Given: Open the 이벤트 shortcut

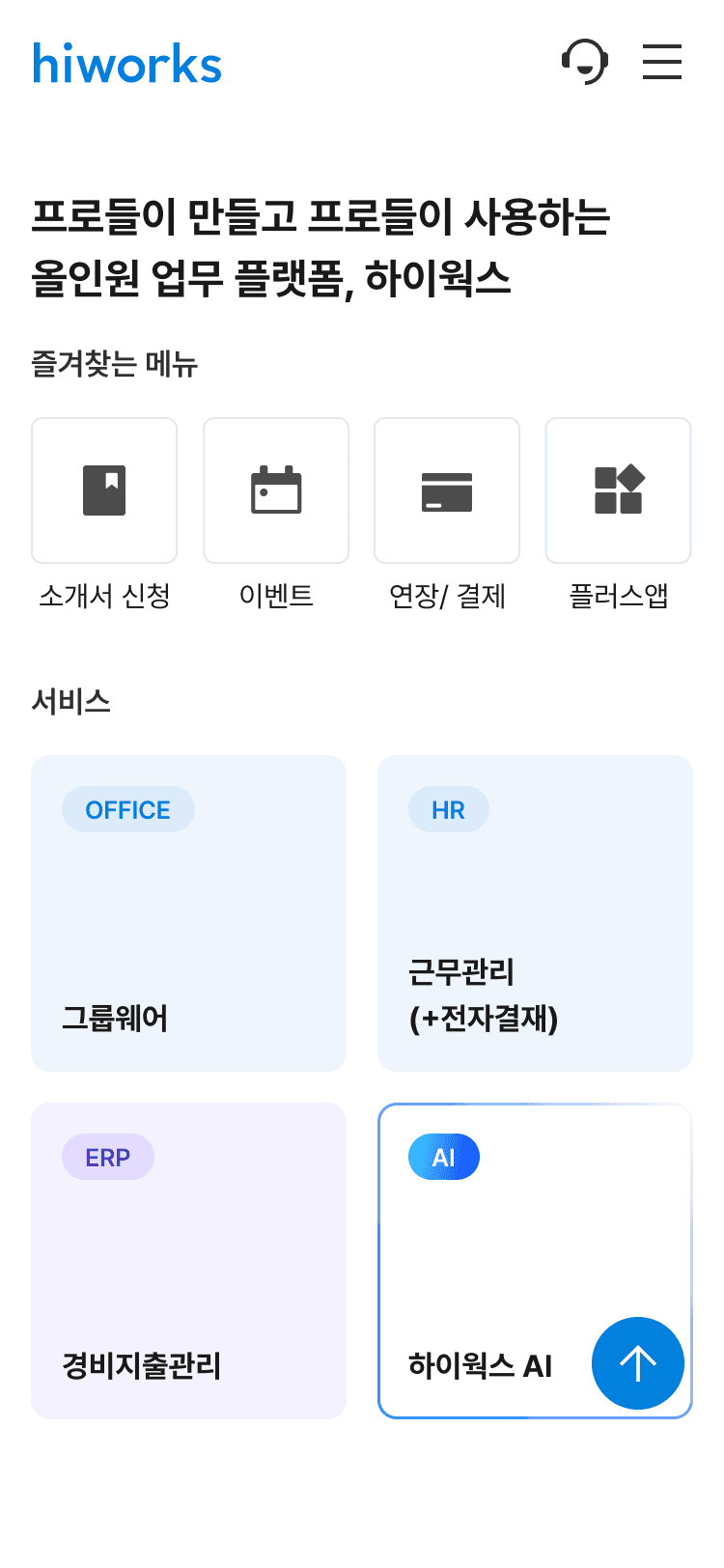Looking at the screenshot, I should click(x=276, y=490).
